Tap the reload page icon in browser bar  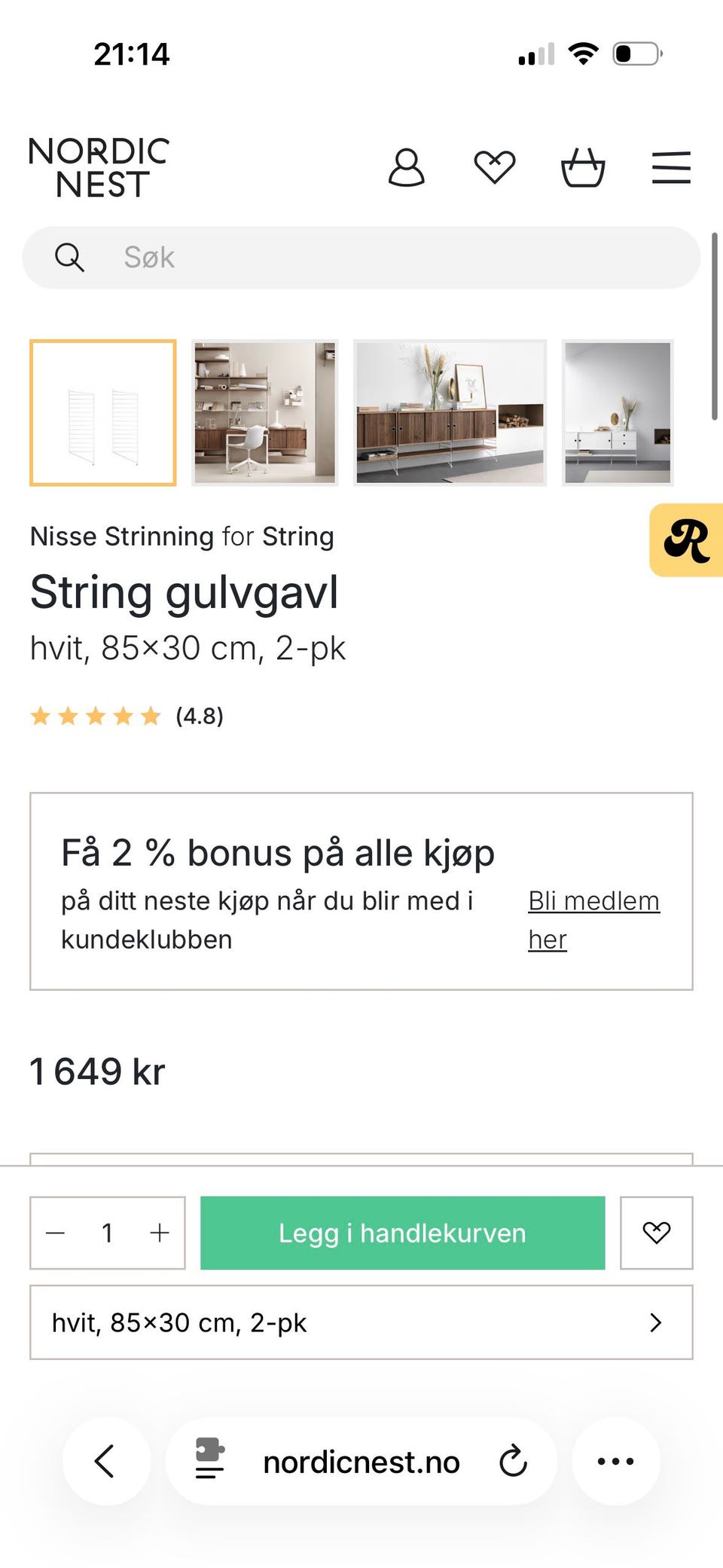(513, 1460)
